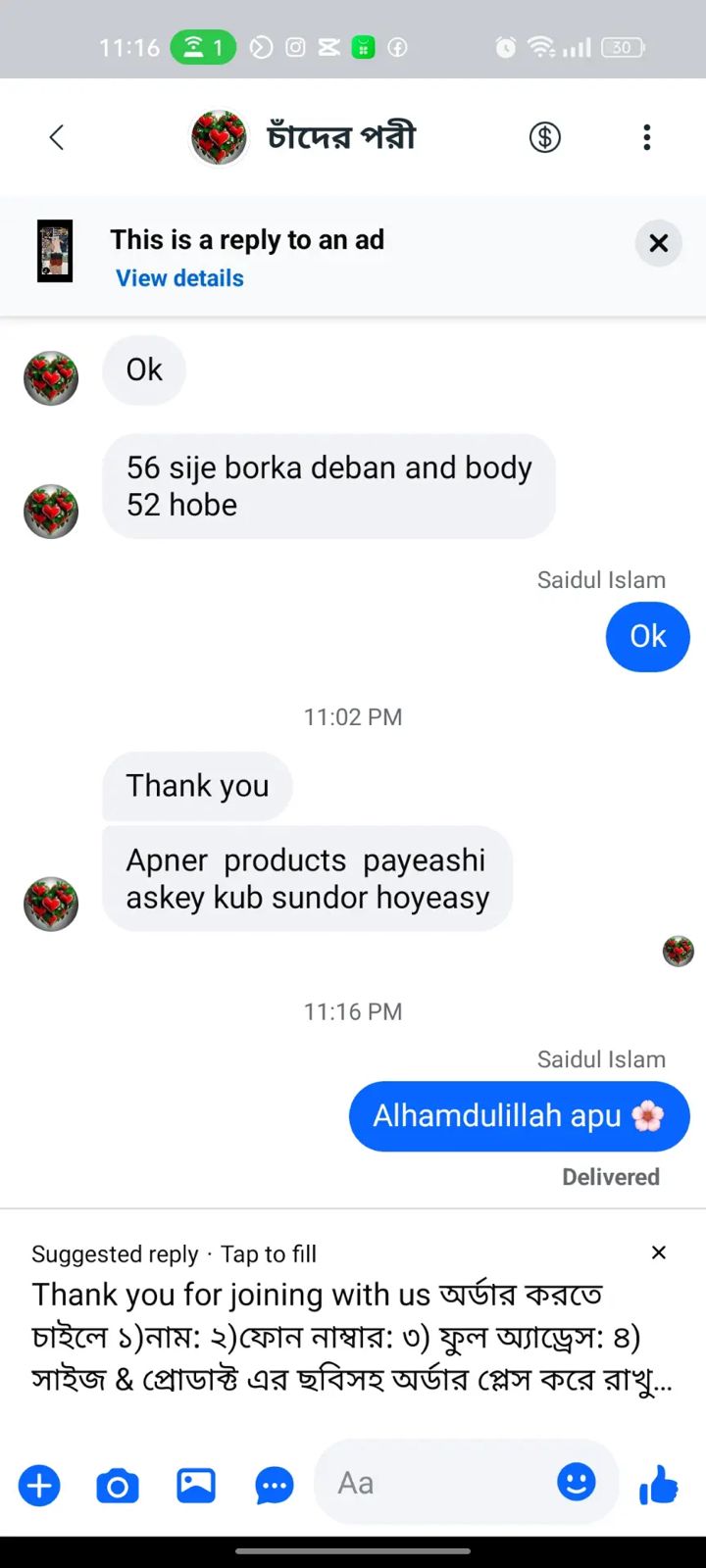Open the saved replies bubble icon

click(275, 1486)
